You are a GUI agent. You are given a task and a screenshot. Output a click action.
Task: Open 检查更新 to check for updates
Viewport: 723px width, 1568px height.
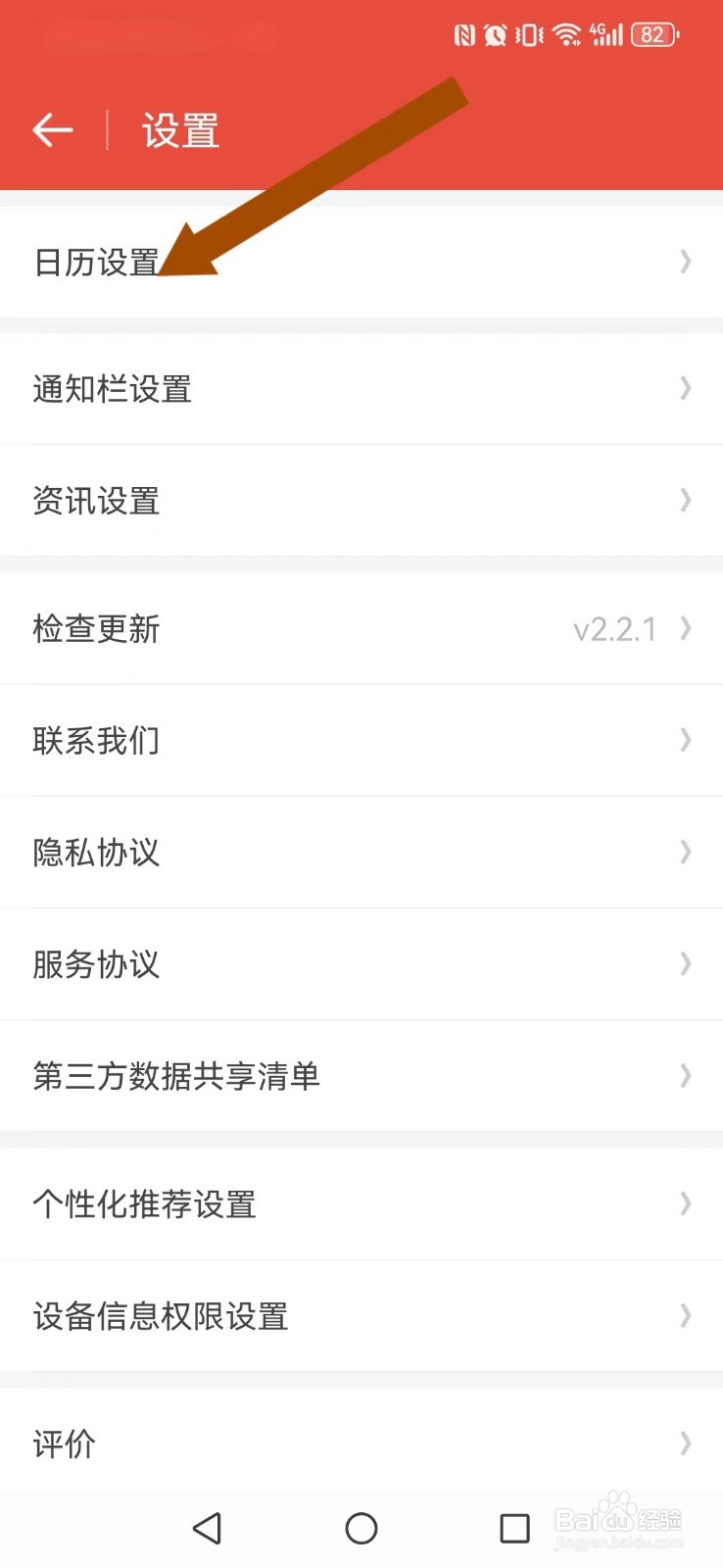pos(361,628)
